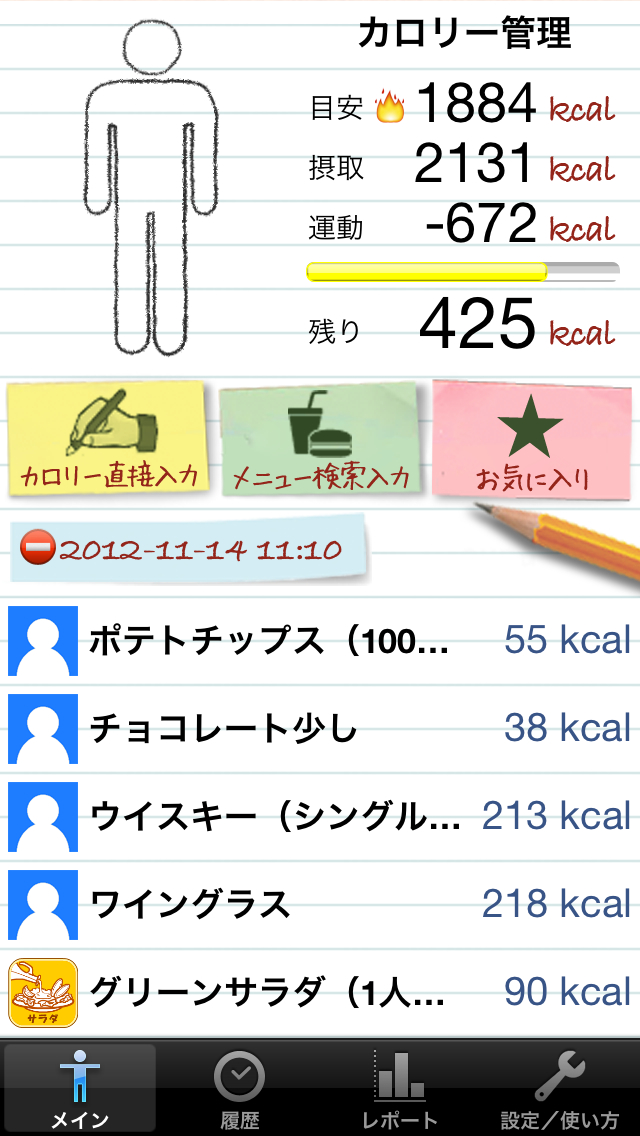The width and height of the screenshot is (640, 1136).
Task: Open カロリー直接入力 to enter calories directly
Action: (108, 440)
